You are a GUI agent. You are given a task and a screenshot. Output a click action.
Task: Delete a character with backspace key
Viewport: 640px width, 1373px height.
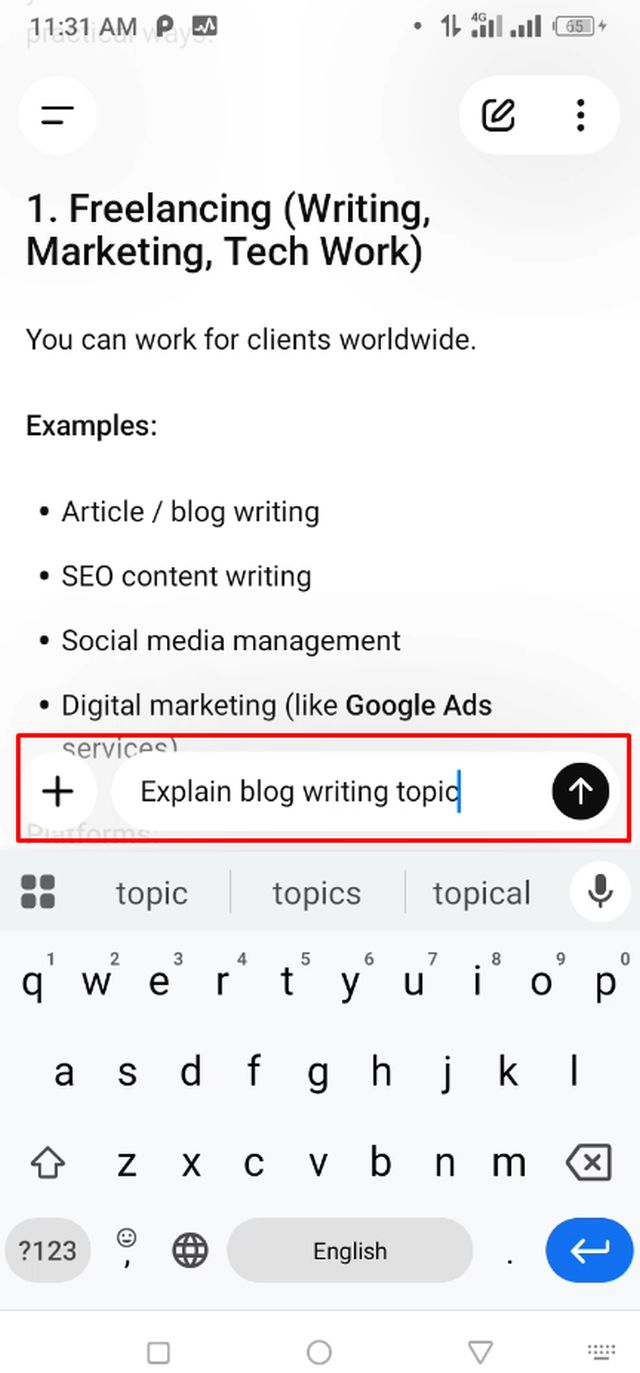pyautogui.click(x=588, y=1162)
